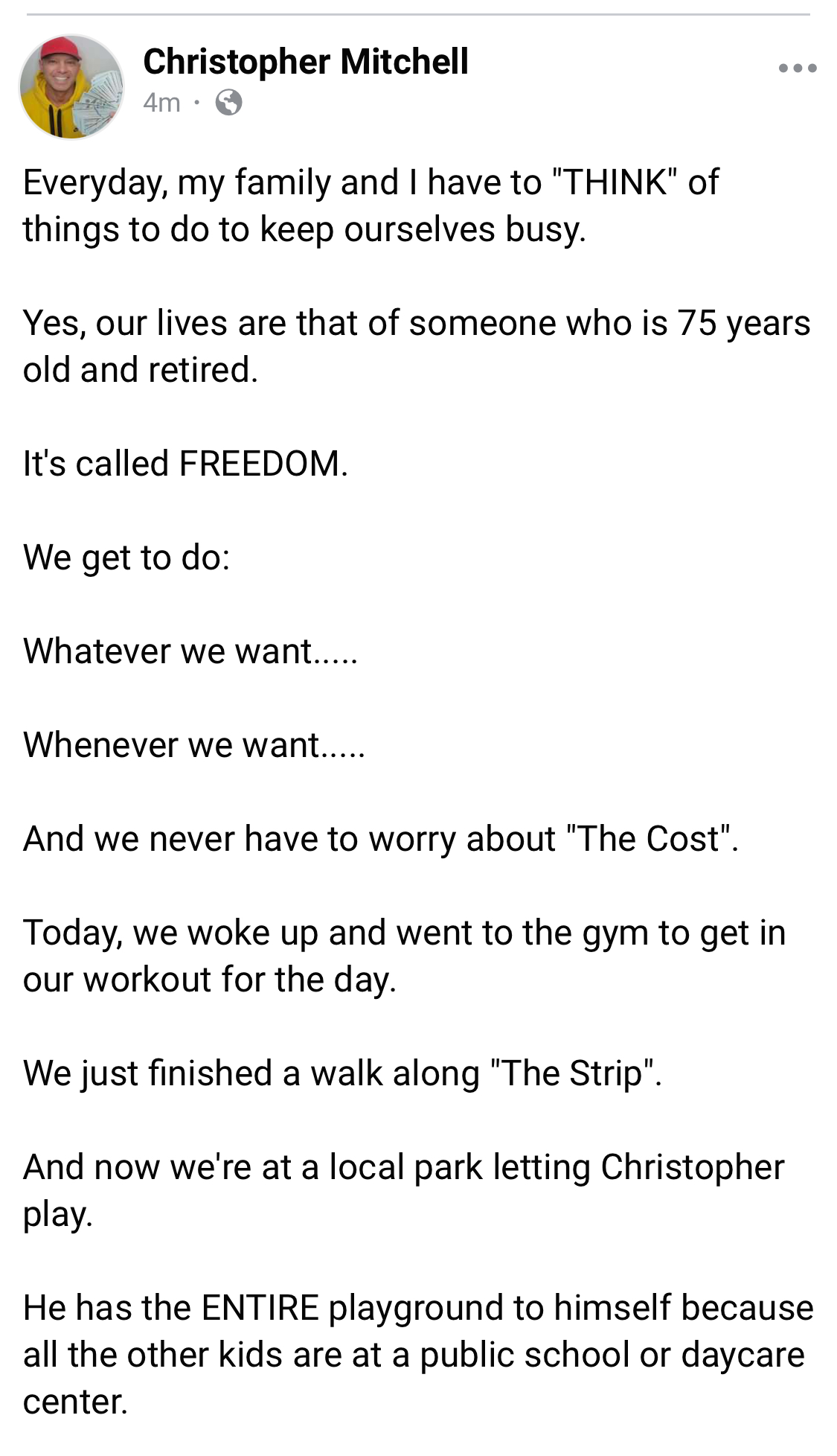Tap the public audience globe icon

coord(229,102)
